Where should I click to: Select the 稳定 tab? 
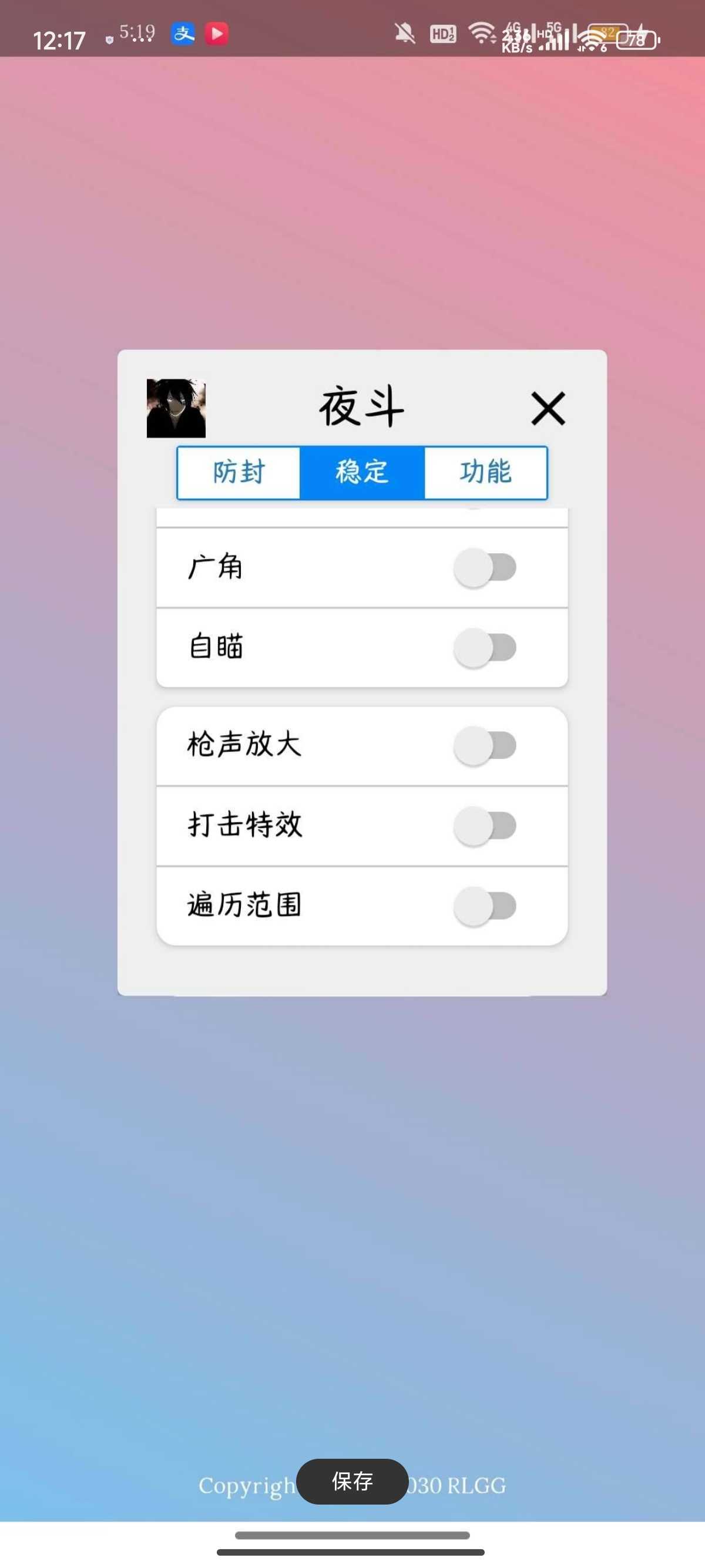pyautogui.click(x=362, y=472)
